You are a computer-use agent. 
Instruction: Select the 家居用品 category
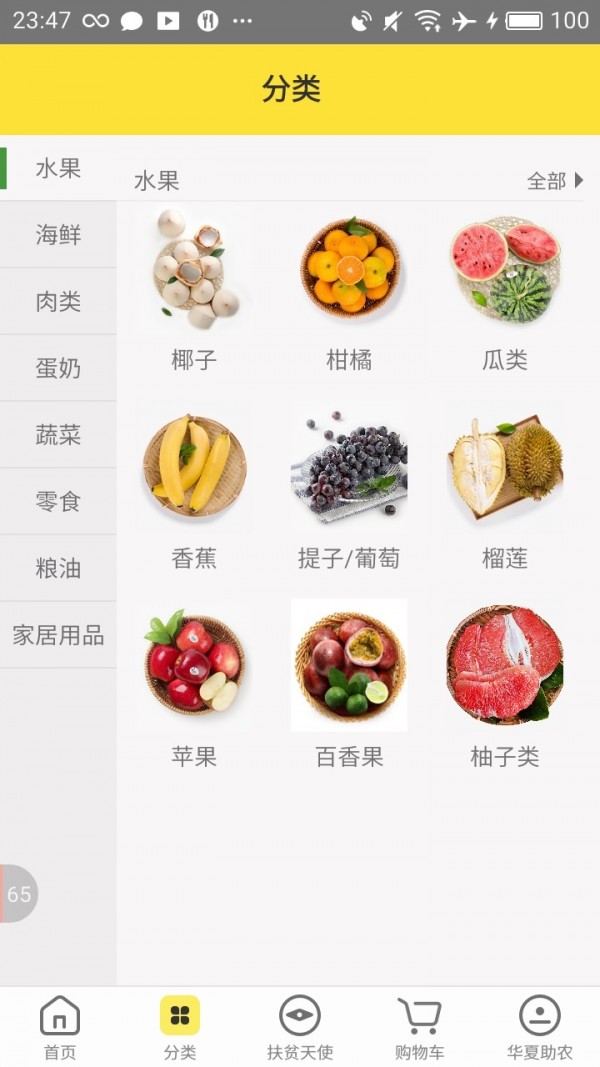click(x=58, y=635)
